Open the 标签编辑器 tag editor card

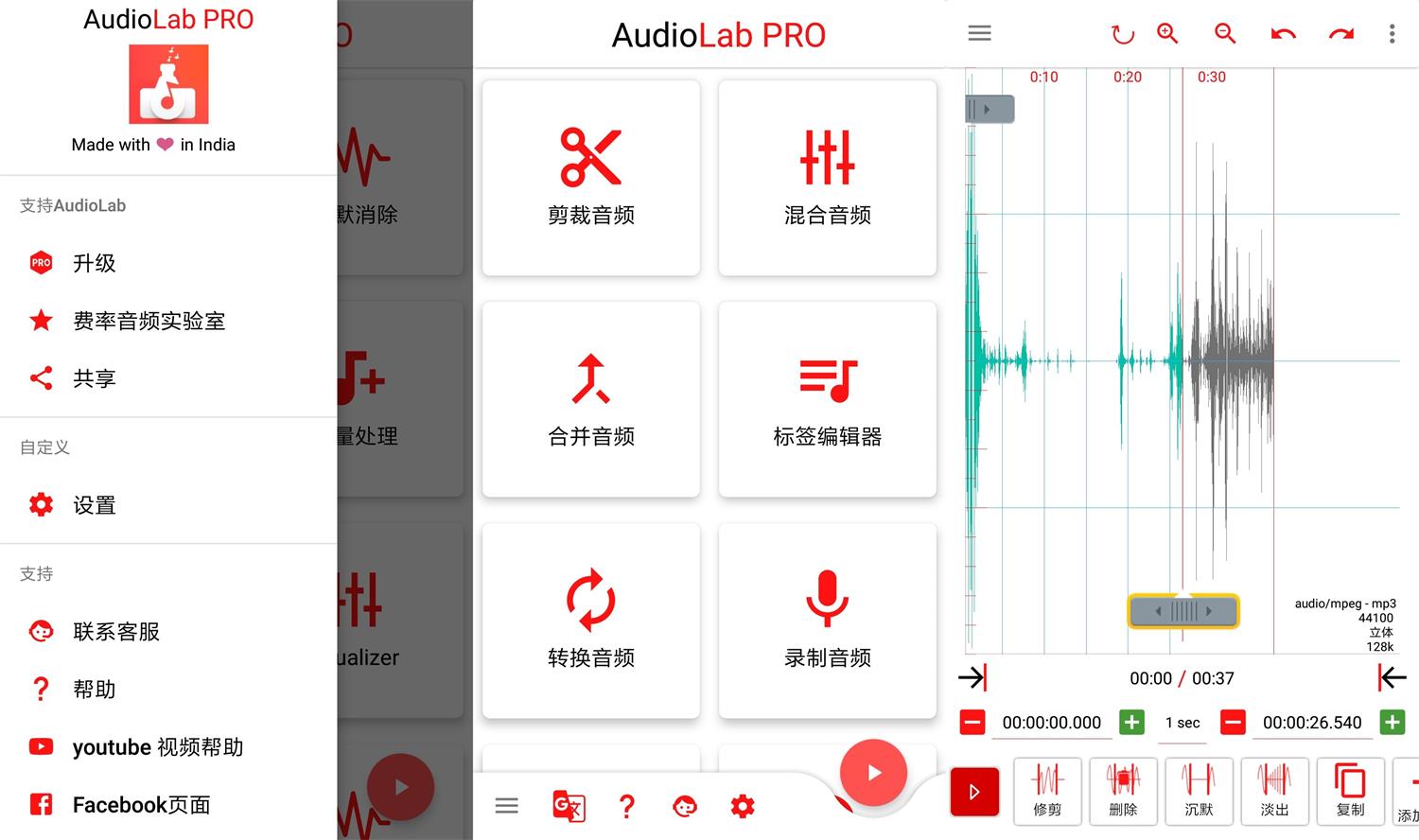pos(827,399)
